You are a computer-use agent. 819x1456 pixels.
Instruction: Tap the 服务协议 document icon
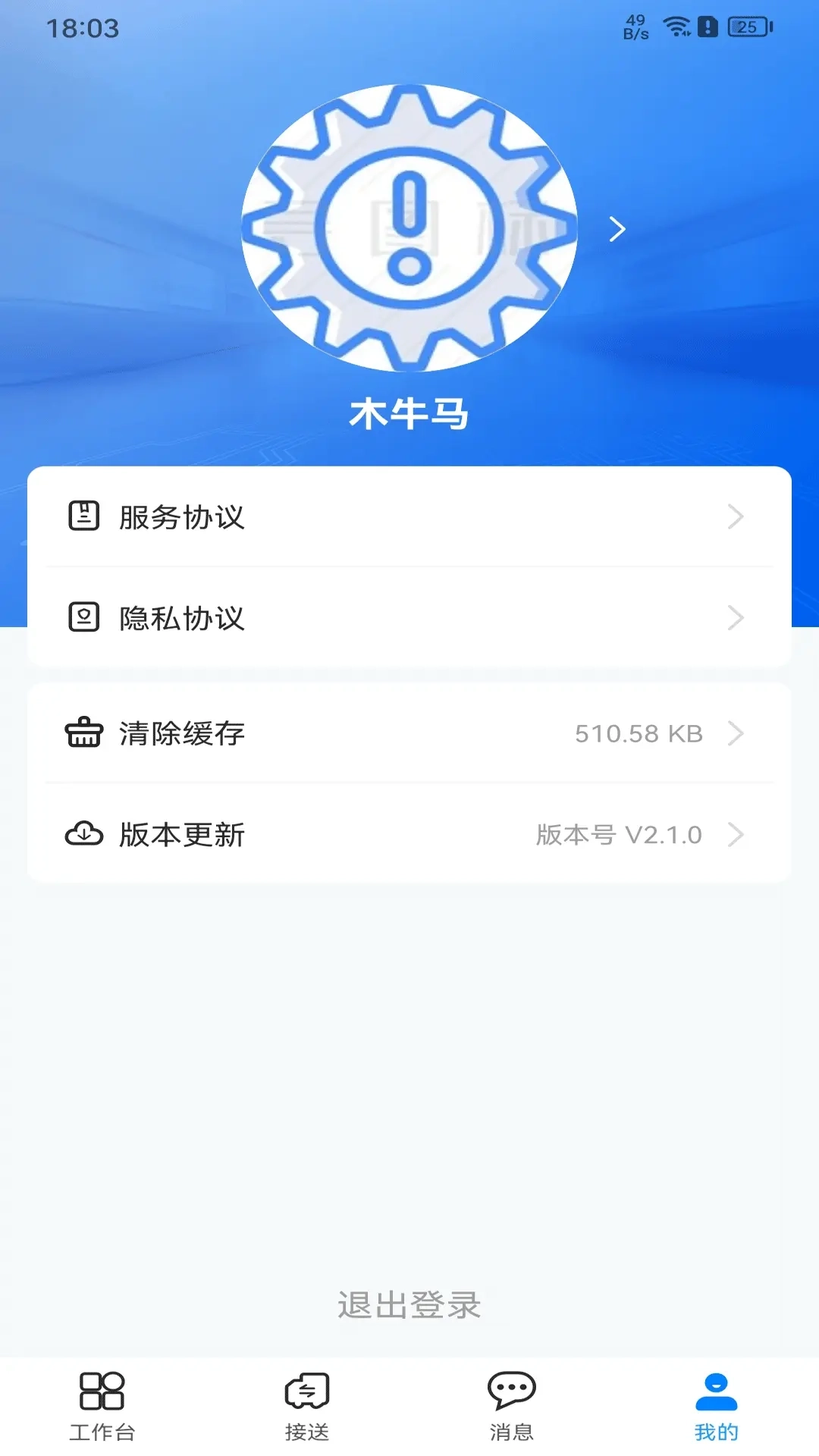pyautogui.click(x=83, y=517)
